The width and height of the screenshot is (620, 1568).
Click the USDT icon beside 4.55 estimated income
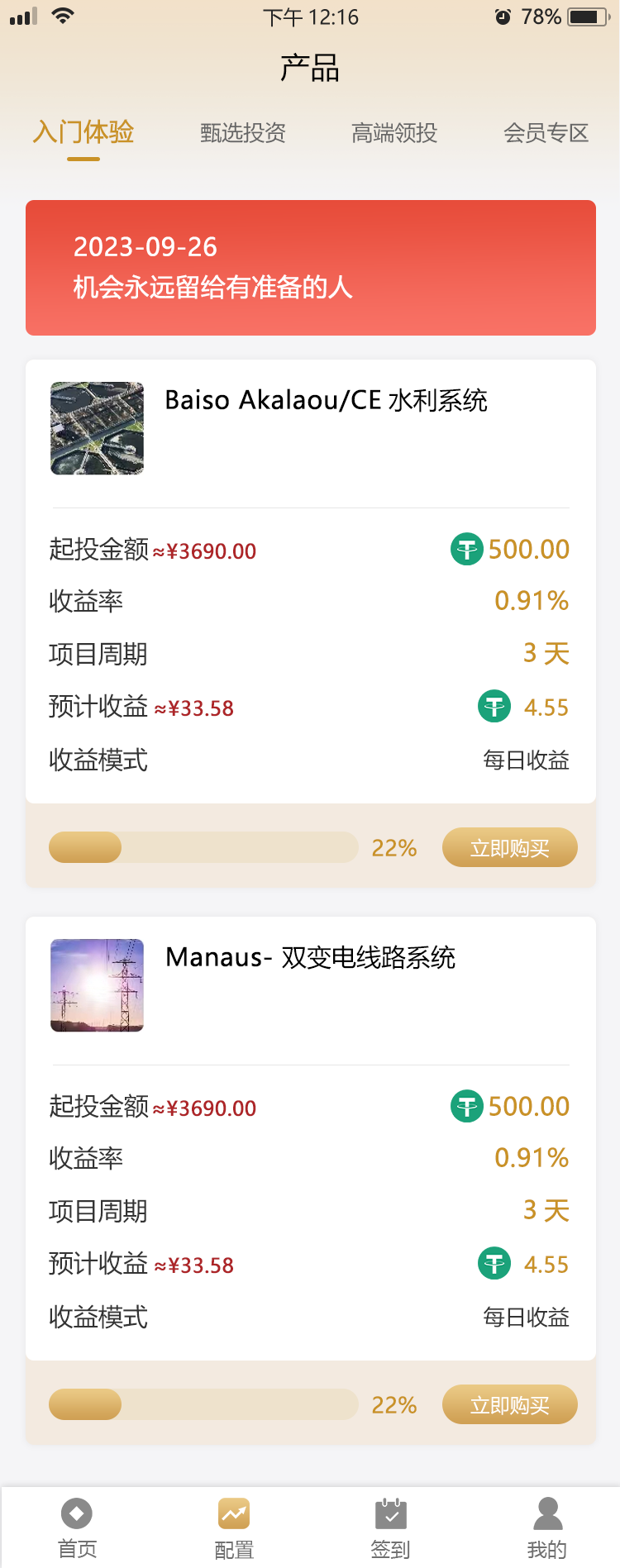coord(494,707)
